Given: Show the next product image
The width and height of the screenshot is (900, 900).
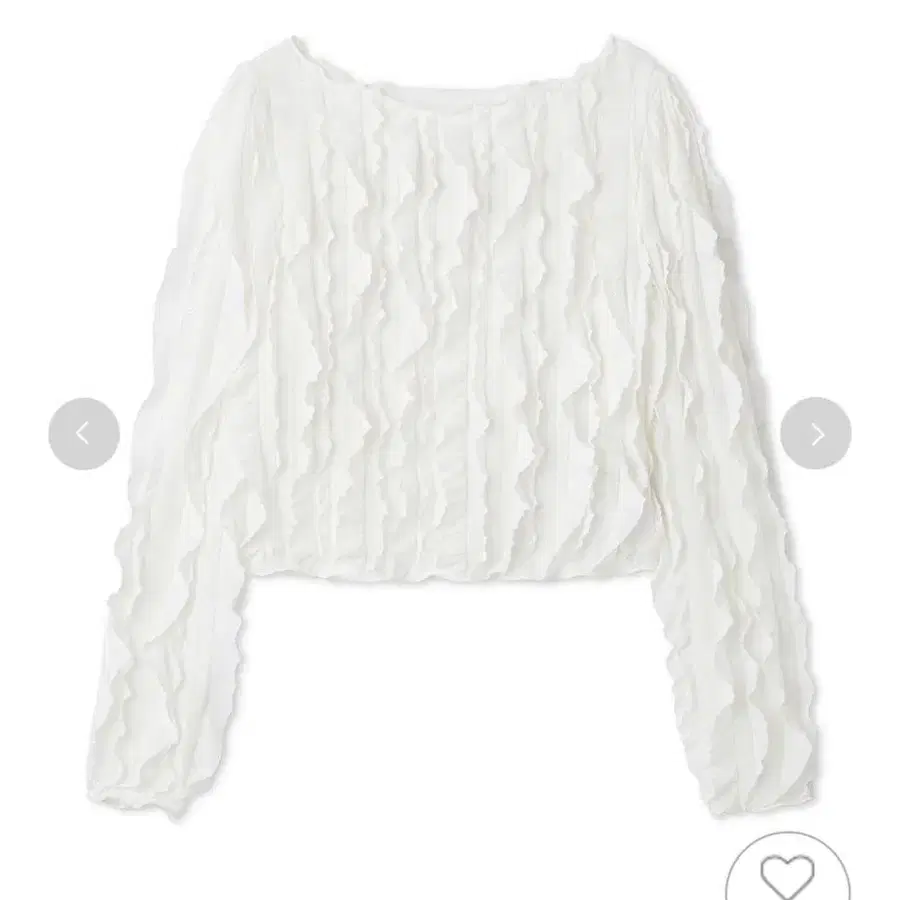Looking at the screenshot, I should point(816,433).
